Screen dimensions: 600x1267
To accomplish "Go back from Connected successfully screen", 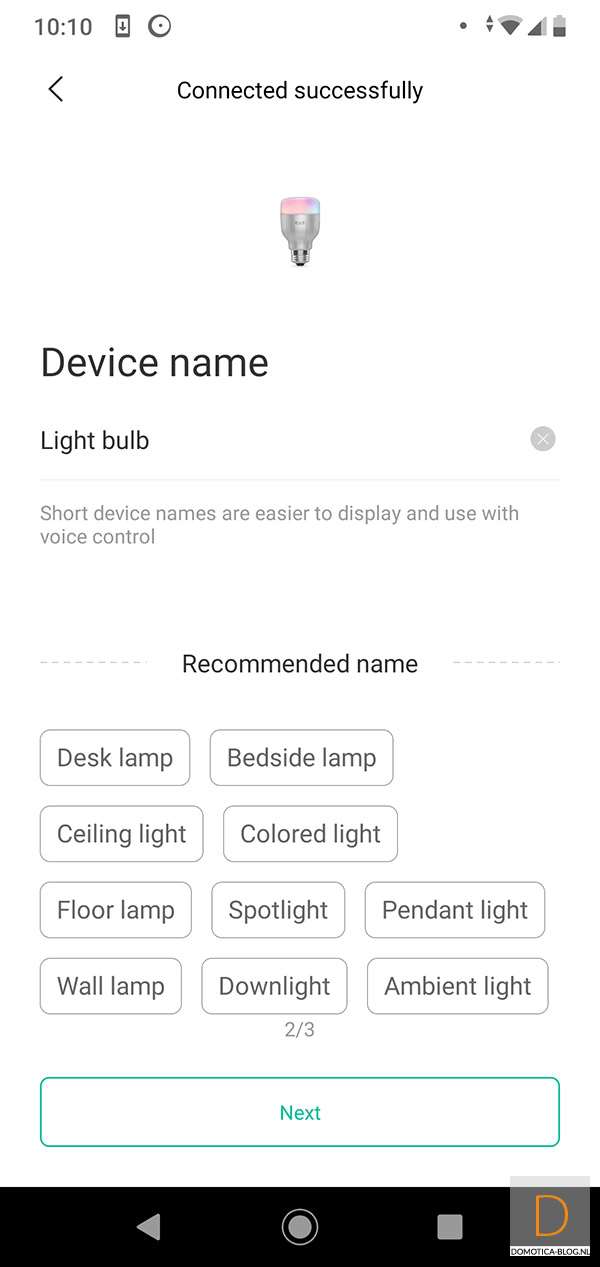I will coord(56,89).
